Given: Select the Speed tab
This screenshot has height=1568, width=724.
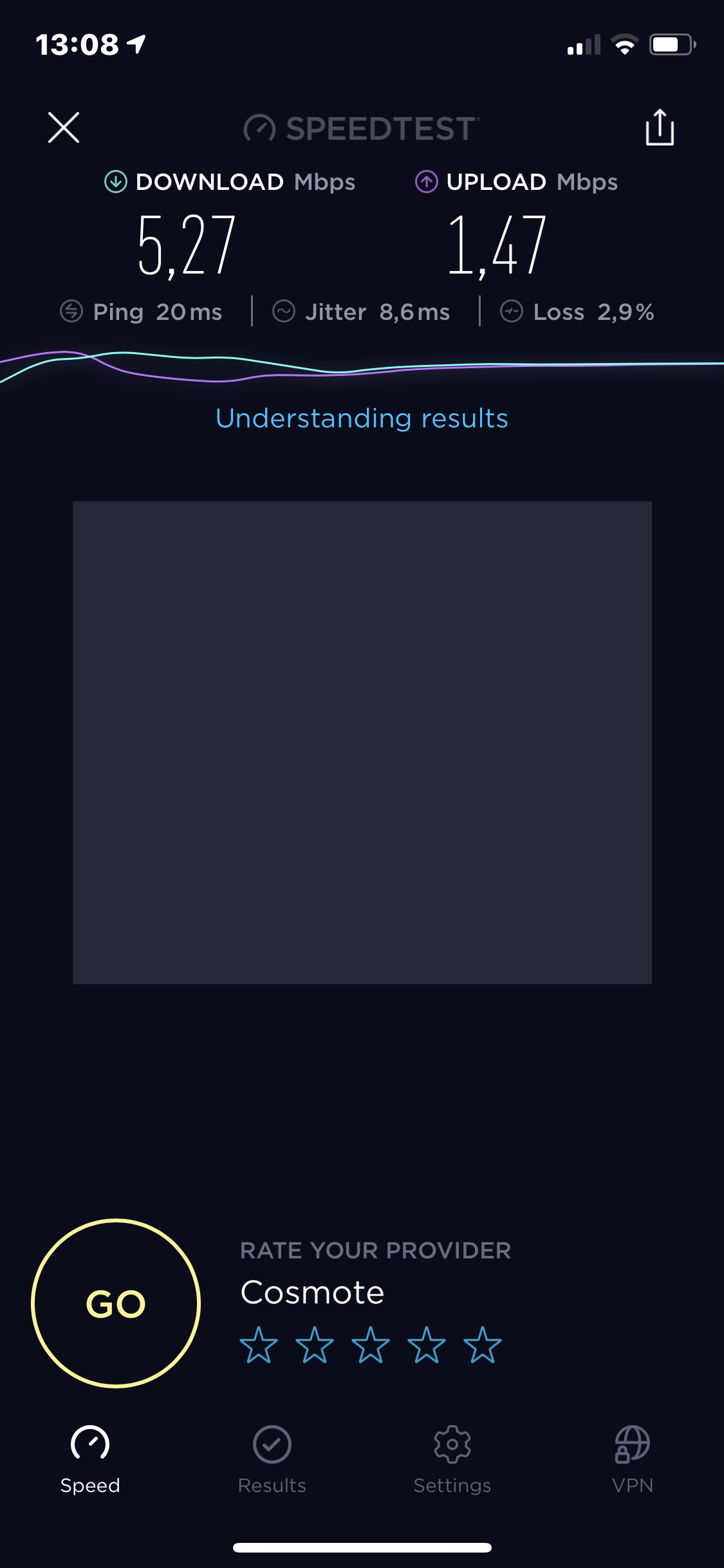Looking at the screenshot, I should pos(90,1460).
